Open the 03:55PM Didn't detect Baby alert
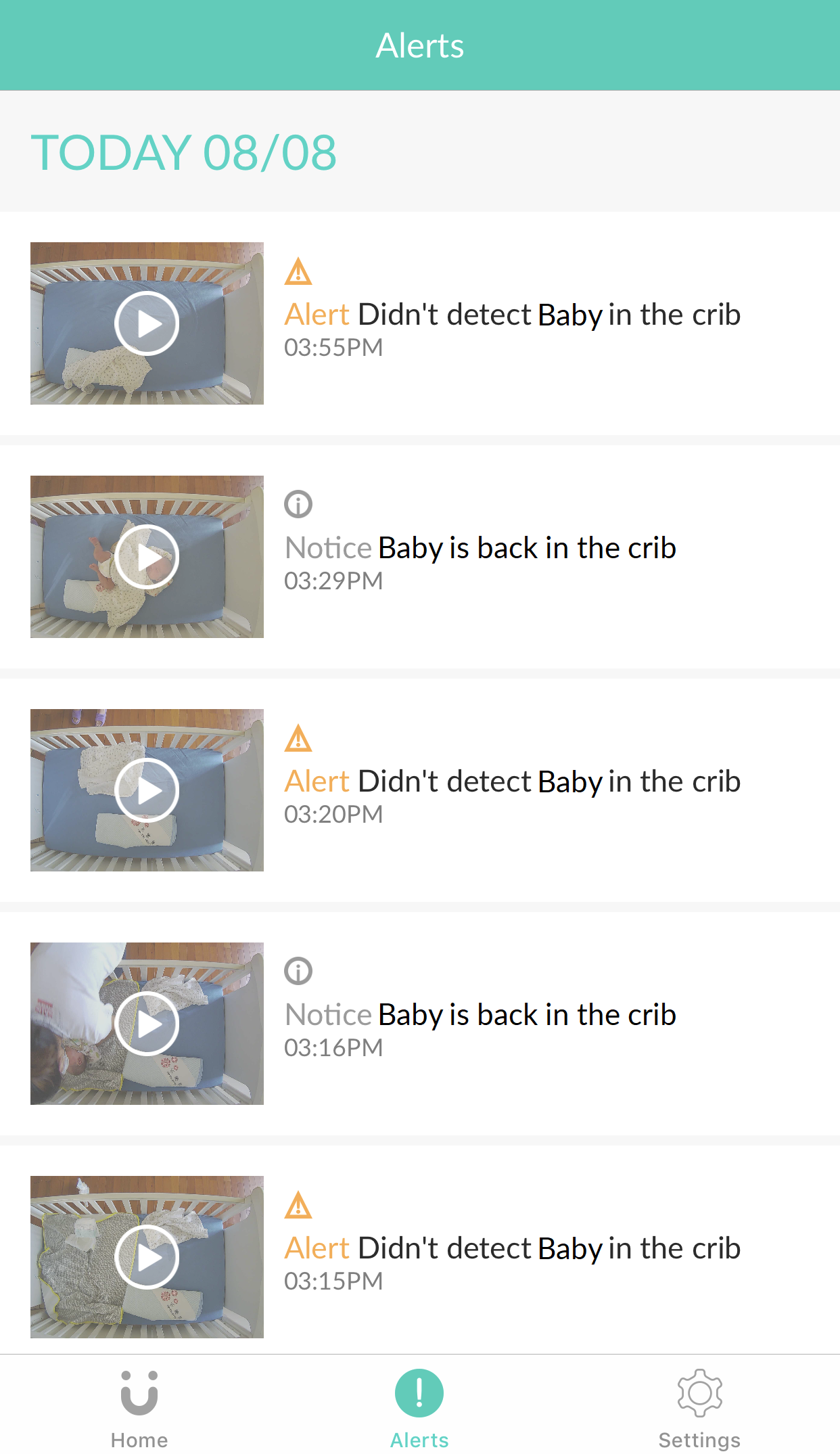Image resolution: width=840 pixels, height=1454 pixels. click(x=420, y=323)
